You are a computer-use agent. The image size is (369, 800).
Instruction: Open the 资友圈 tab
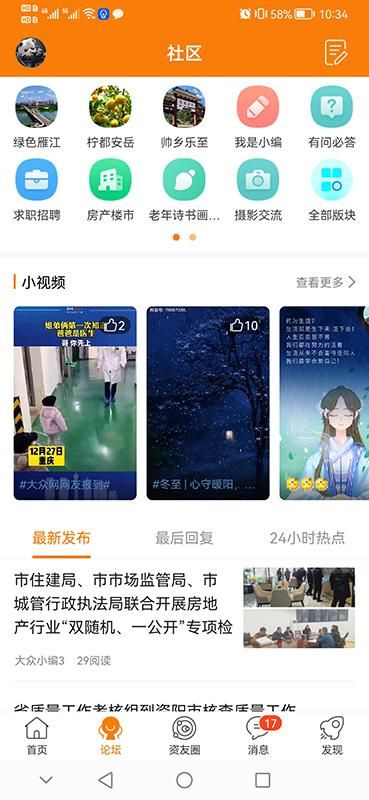coord(184,736)
